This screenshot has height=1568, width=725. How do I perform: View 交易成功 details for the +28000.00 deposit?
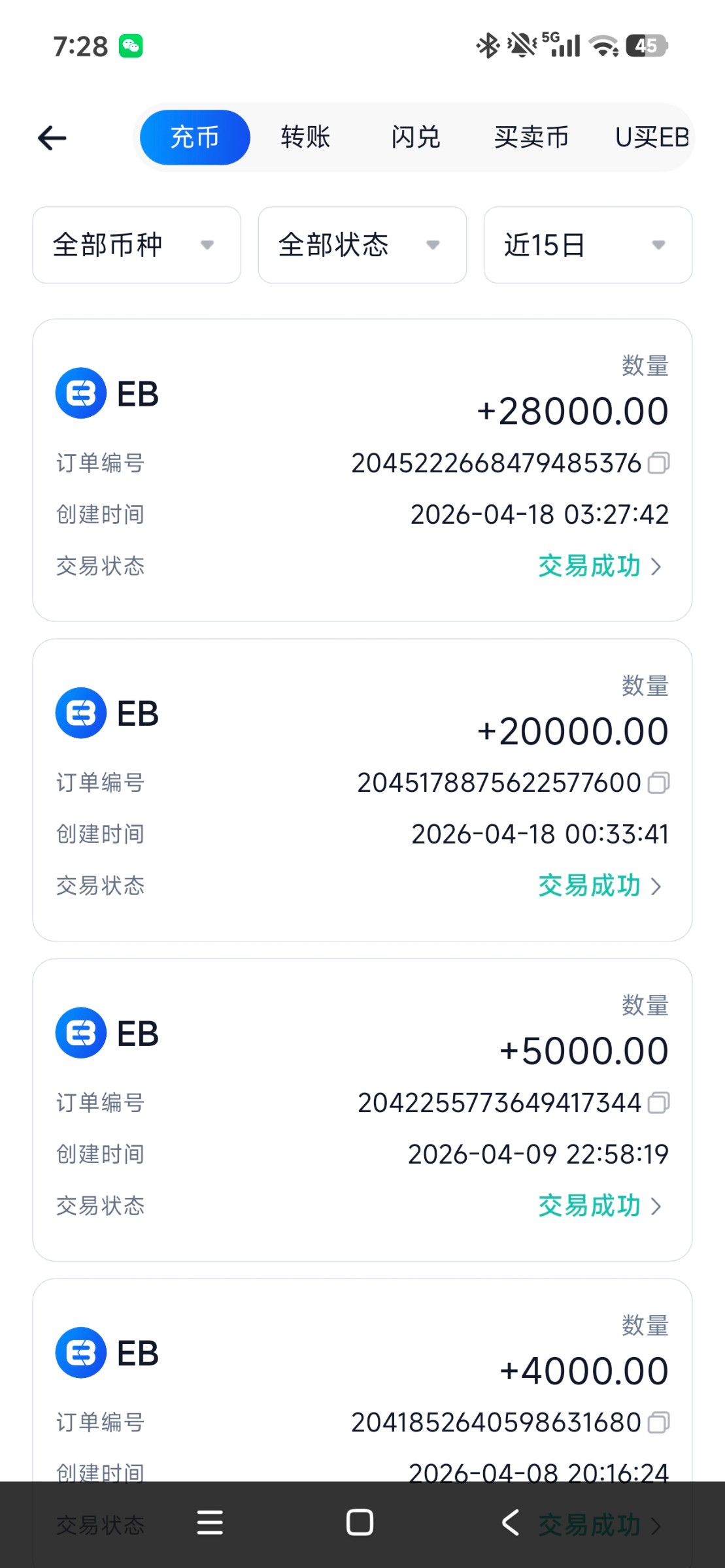pos(599,566)
